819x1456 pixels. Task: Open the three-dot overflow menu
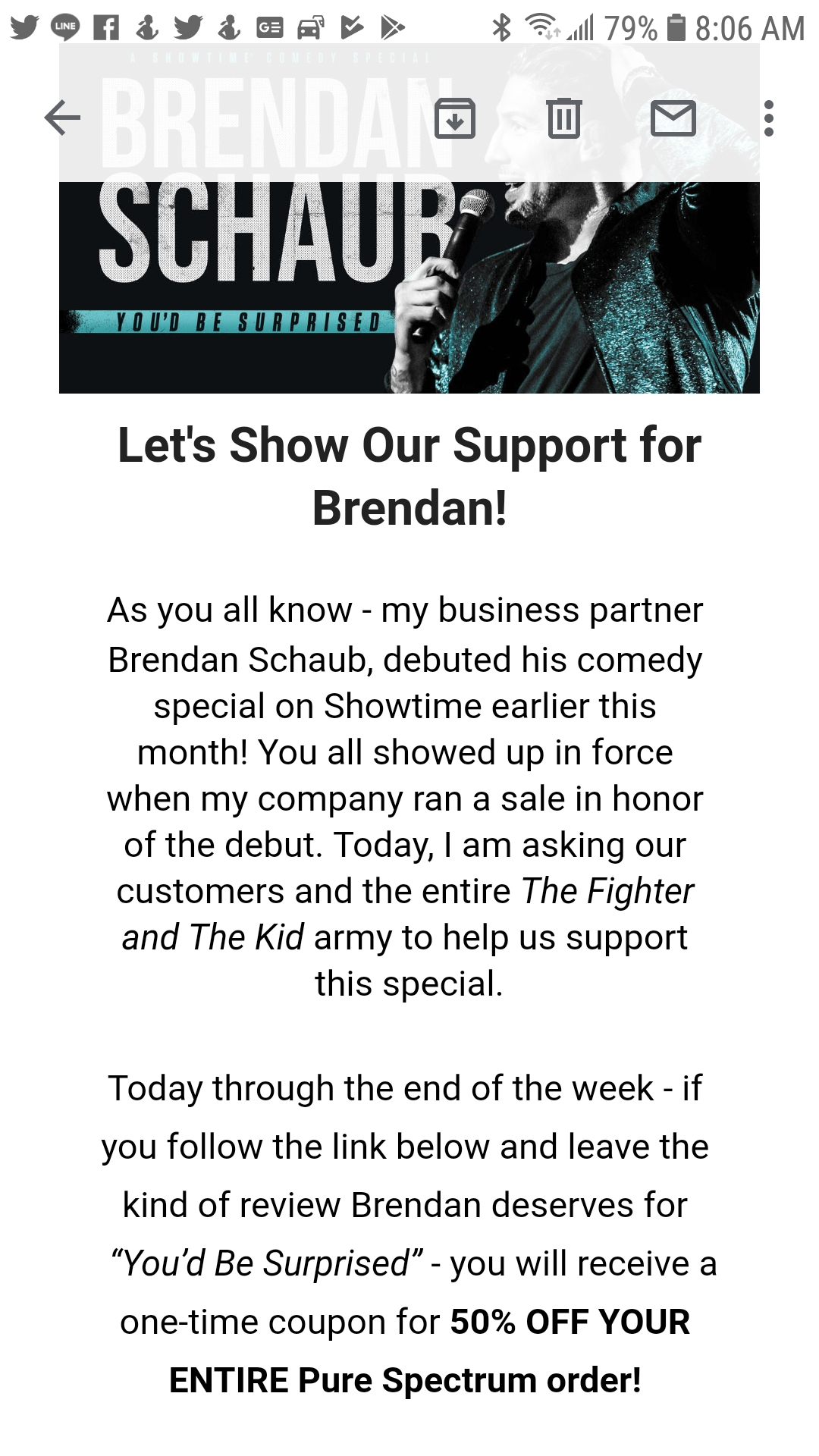point(769,118)
